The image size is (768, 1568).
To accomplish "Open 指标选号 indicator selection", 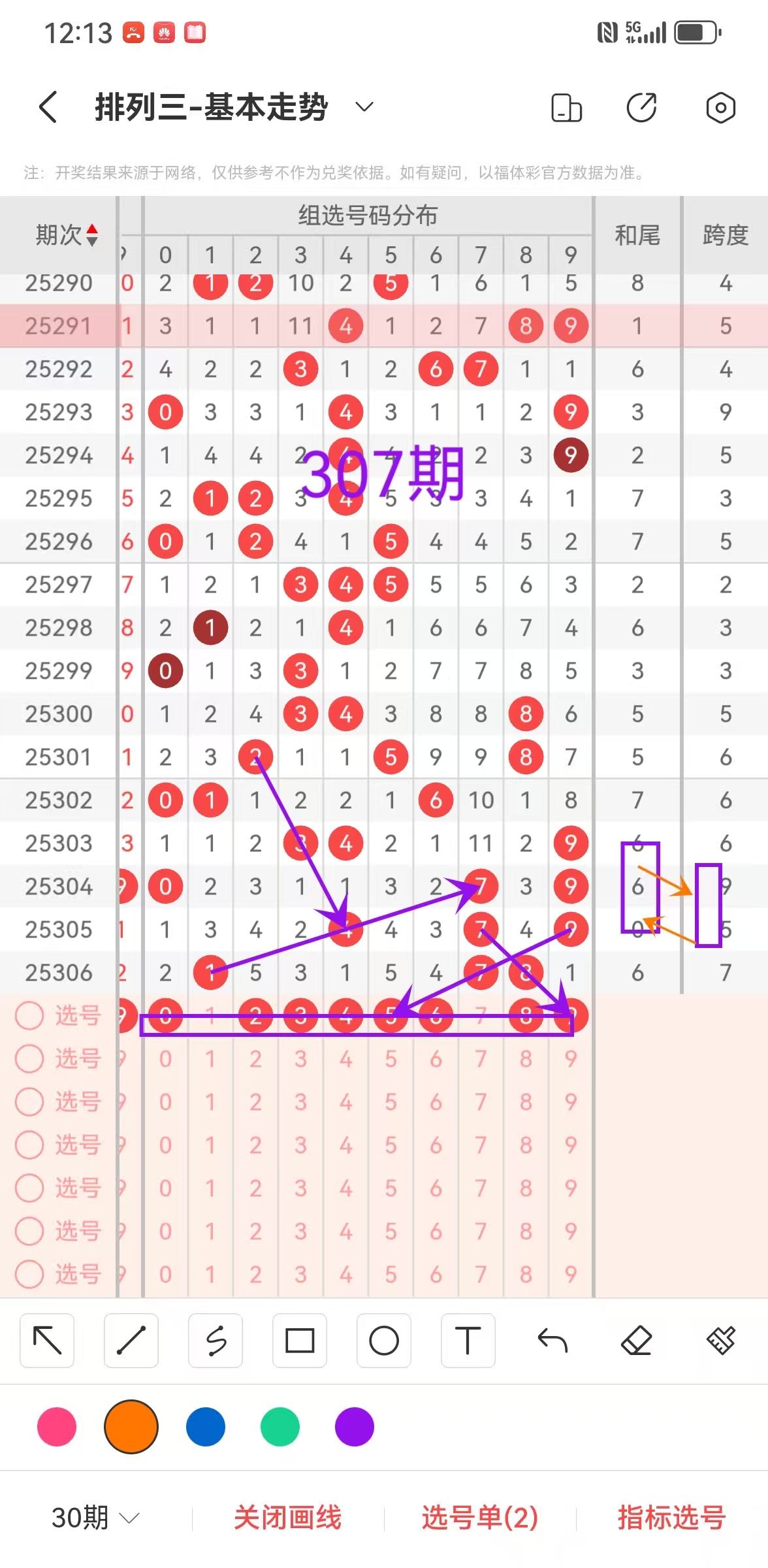I will 671,1517.
